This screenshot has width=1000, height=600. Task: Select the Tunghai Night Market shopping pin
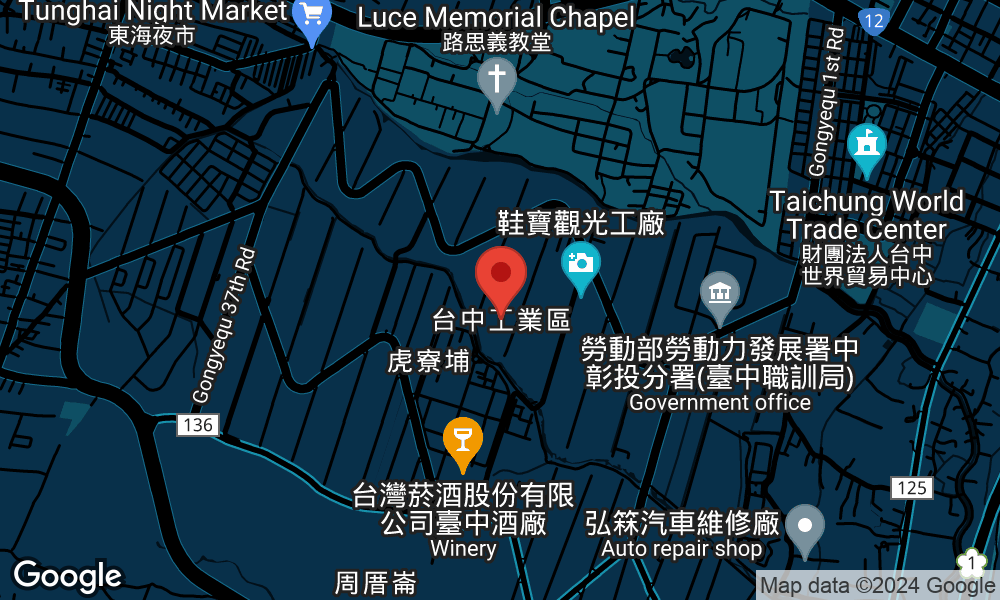312,17
